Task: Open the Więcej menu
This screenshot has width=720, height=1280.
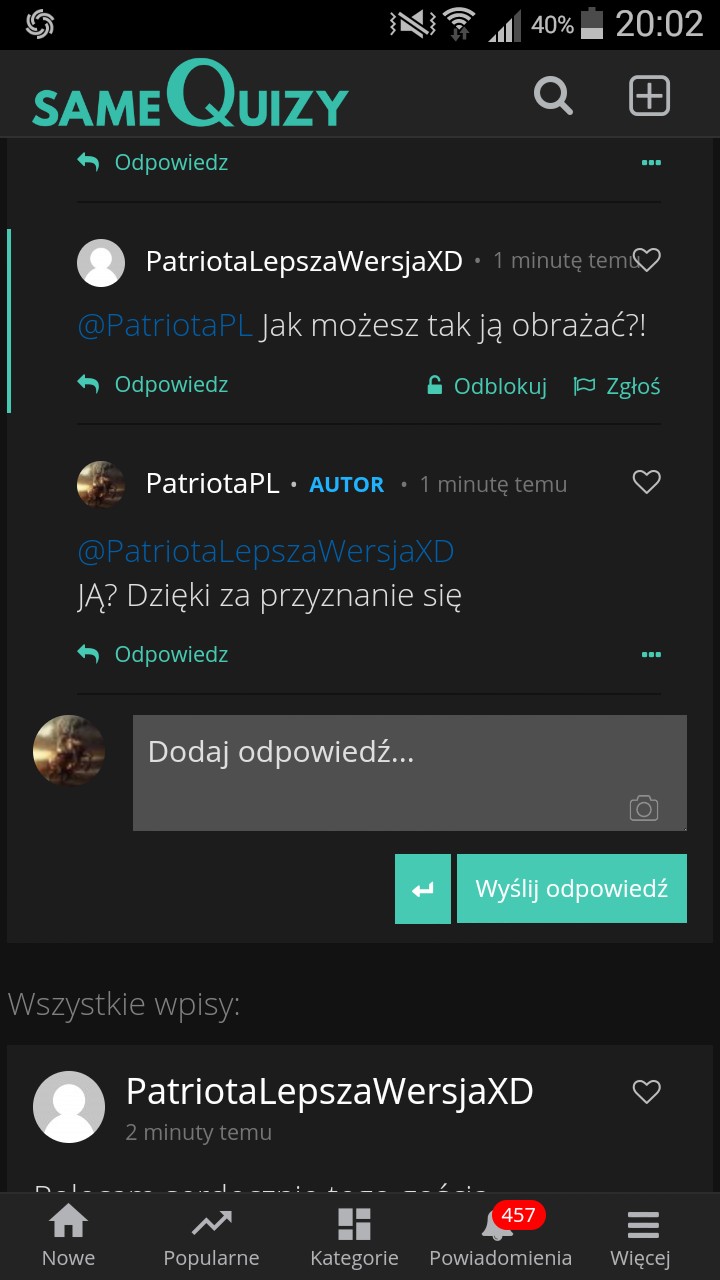Action: (x=641, y=1237)
